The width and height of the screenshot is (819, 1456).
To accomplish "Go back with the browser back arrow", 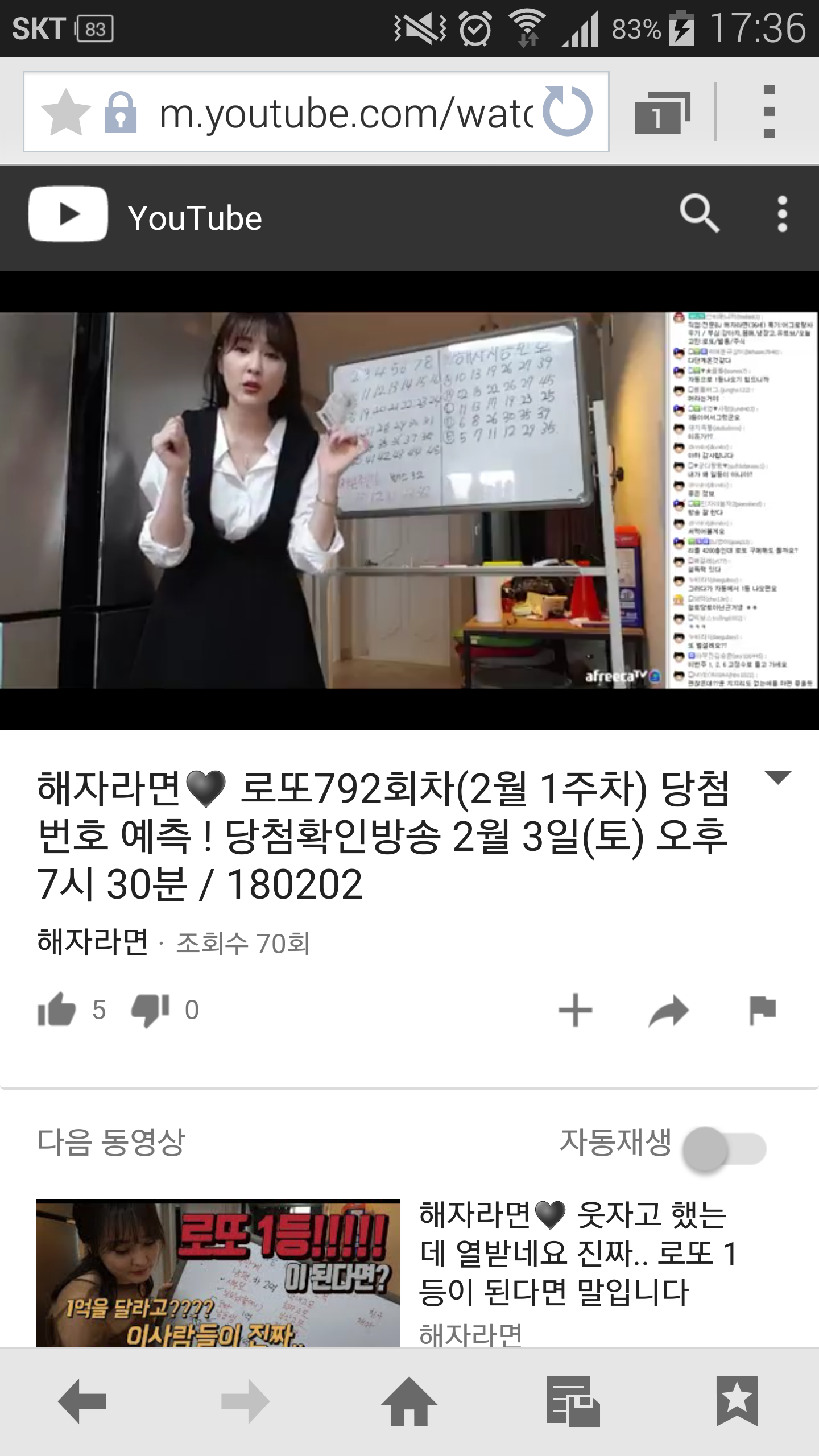I will (82, 1402).
